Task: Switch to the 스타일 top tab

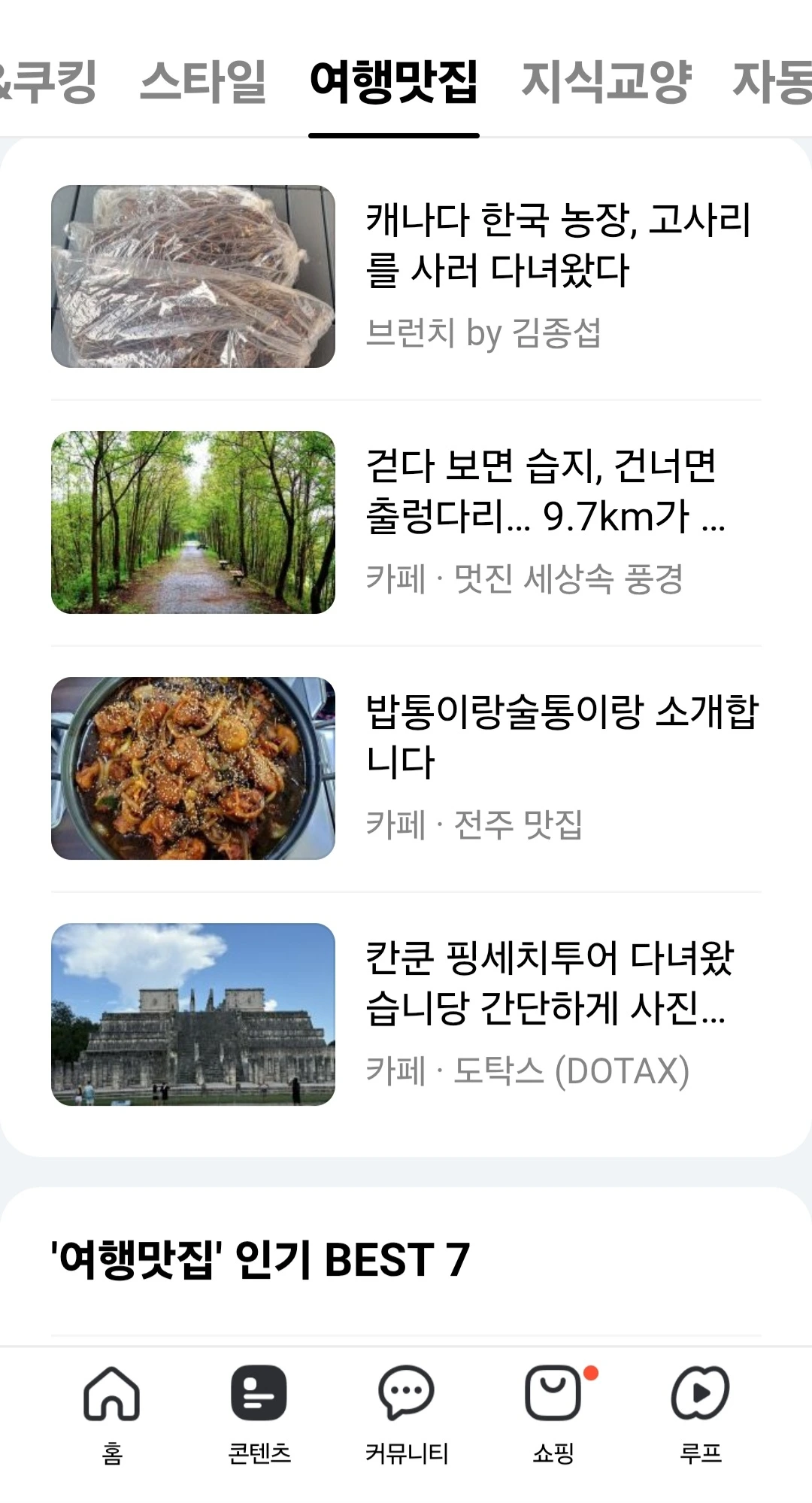Action: pyautogui.click(x=203, y=81)
